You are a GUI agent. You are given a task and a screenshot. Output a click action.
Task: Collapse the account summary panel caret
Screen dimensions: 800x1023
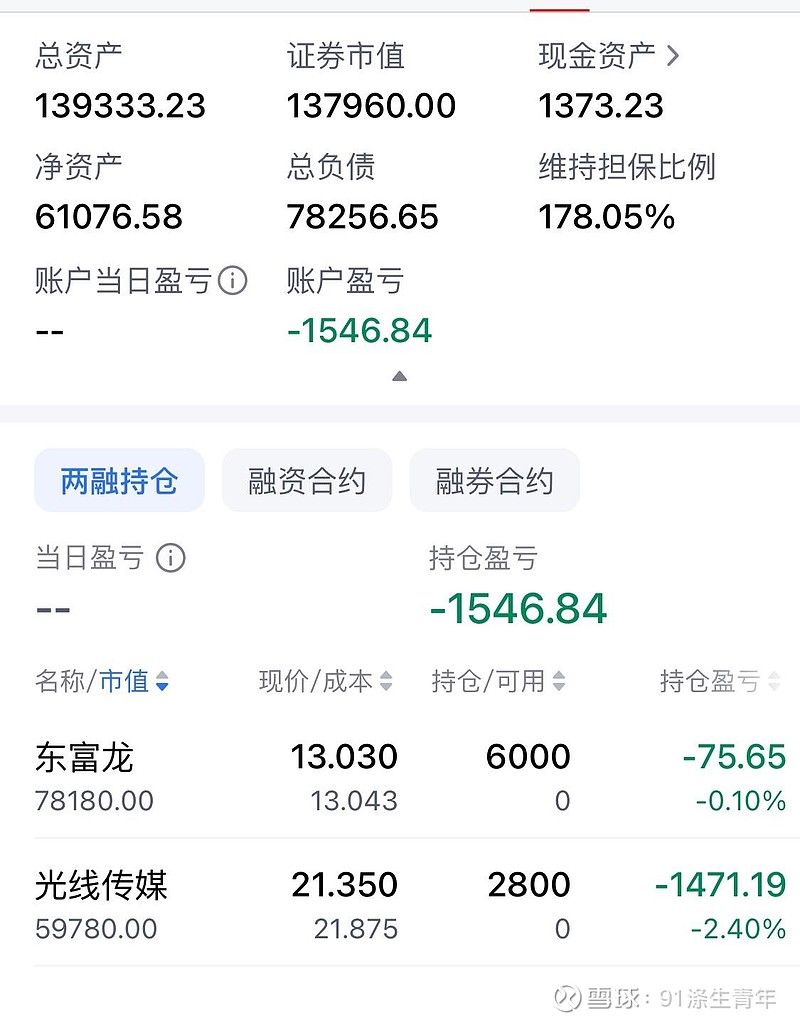pyautogui.click(x=399, y=376)
